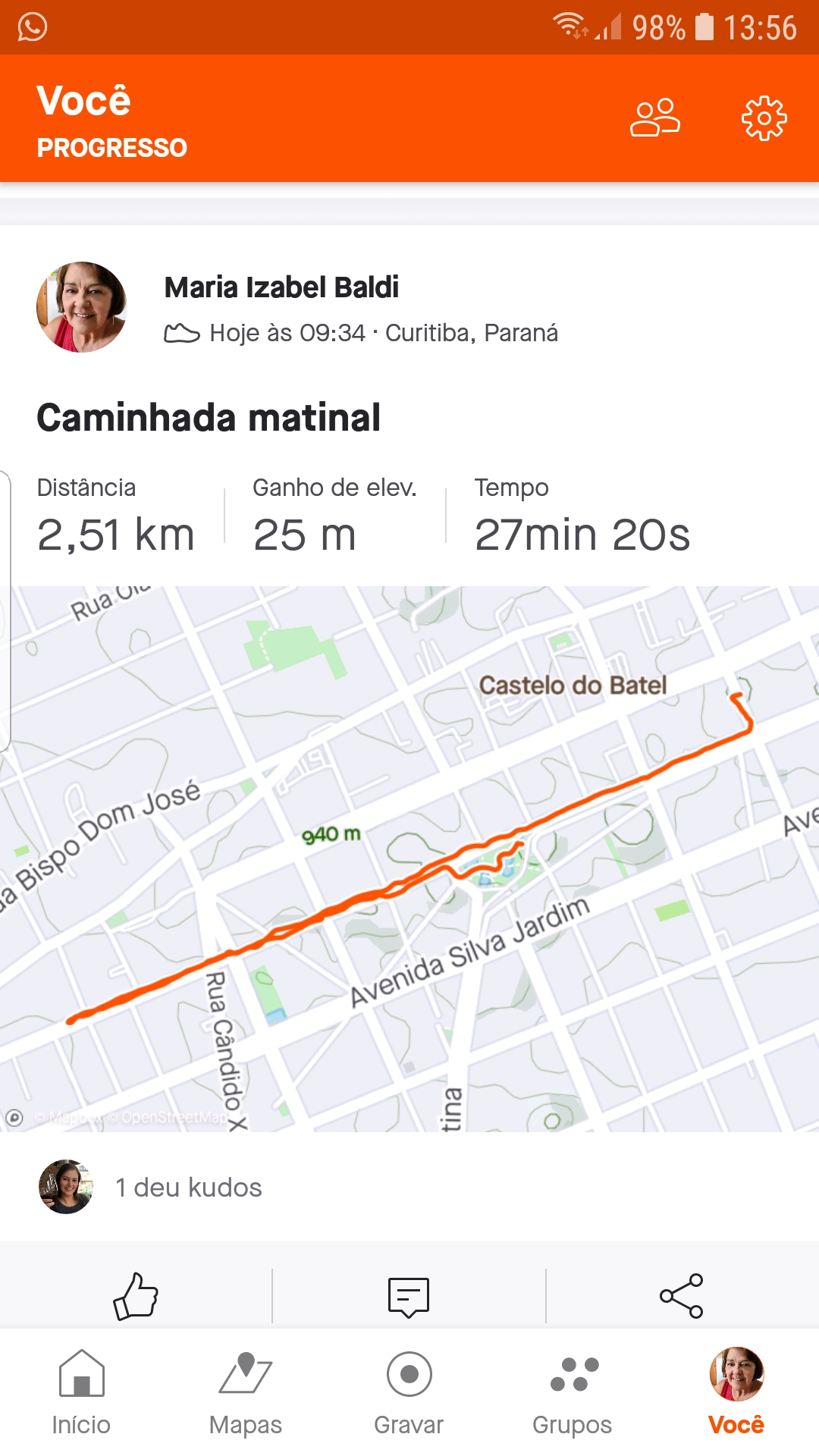
Task: Open the Grupos tab
Action: click(x=573, y=1393)
